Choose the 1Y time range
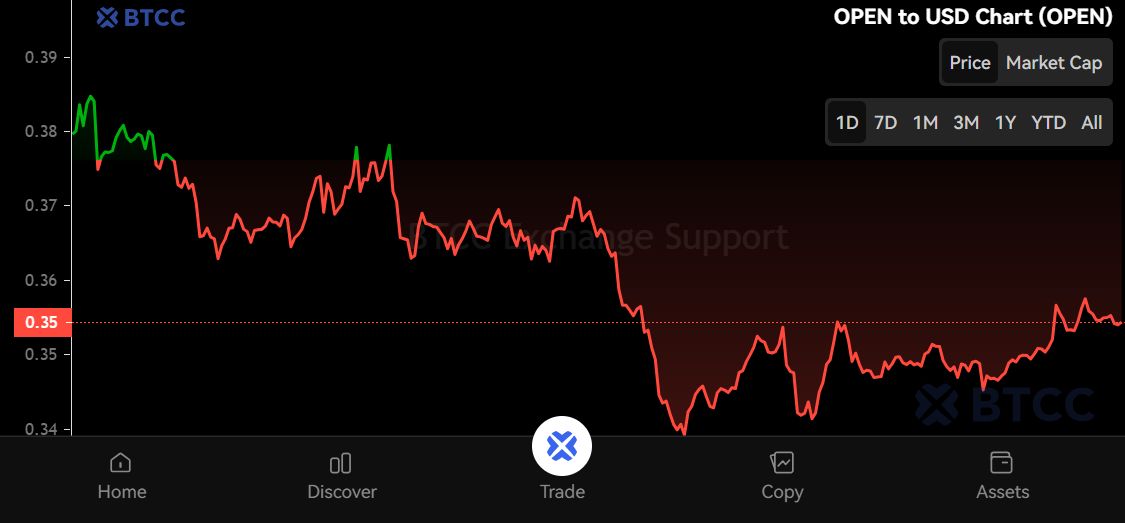Viewport: 1125px width, 523px height. (1005, 123)
